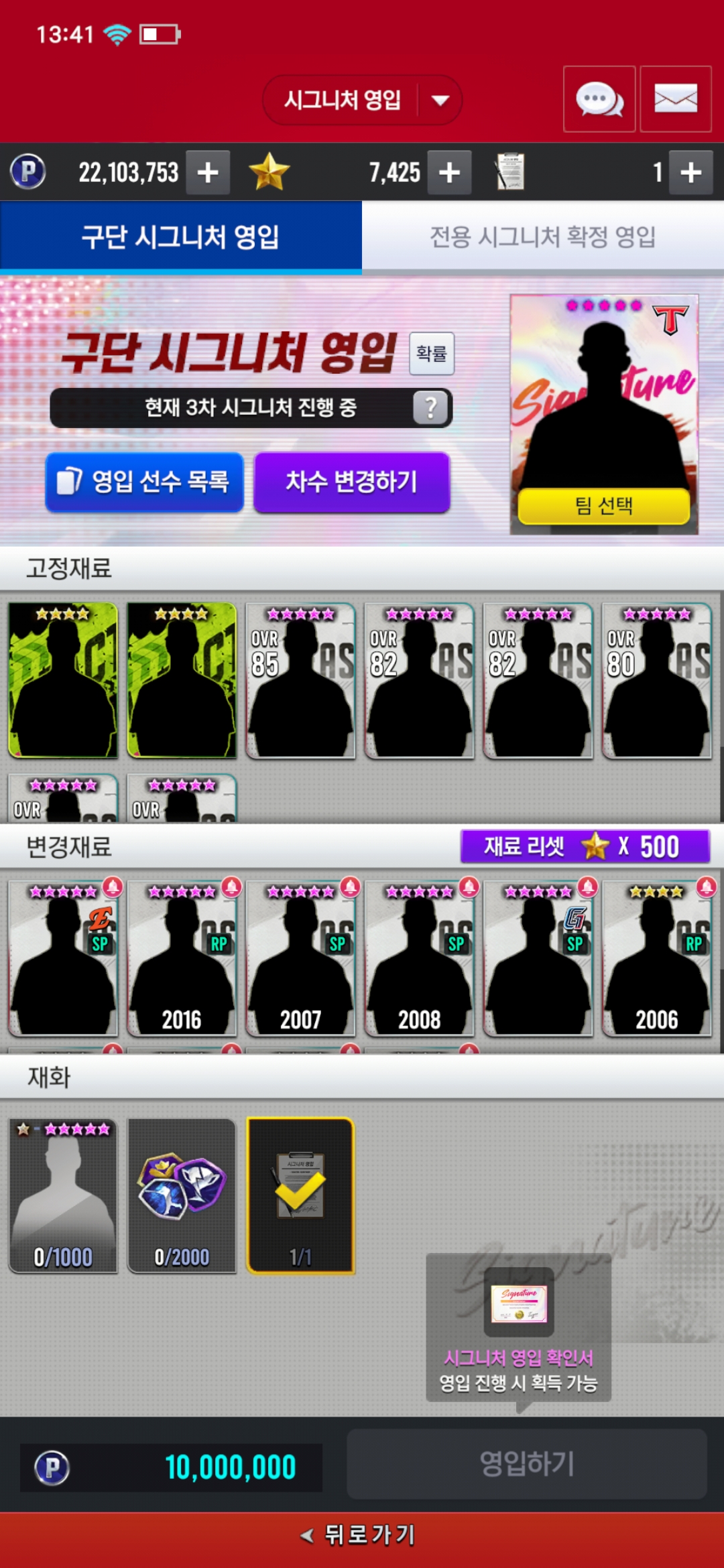Switch to 전용 시그니처 확정 영입 tab
This screenshot has height=1568, width=724.
coord(543,237)
